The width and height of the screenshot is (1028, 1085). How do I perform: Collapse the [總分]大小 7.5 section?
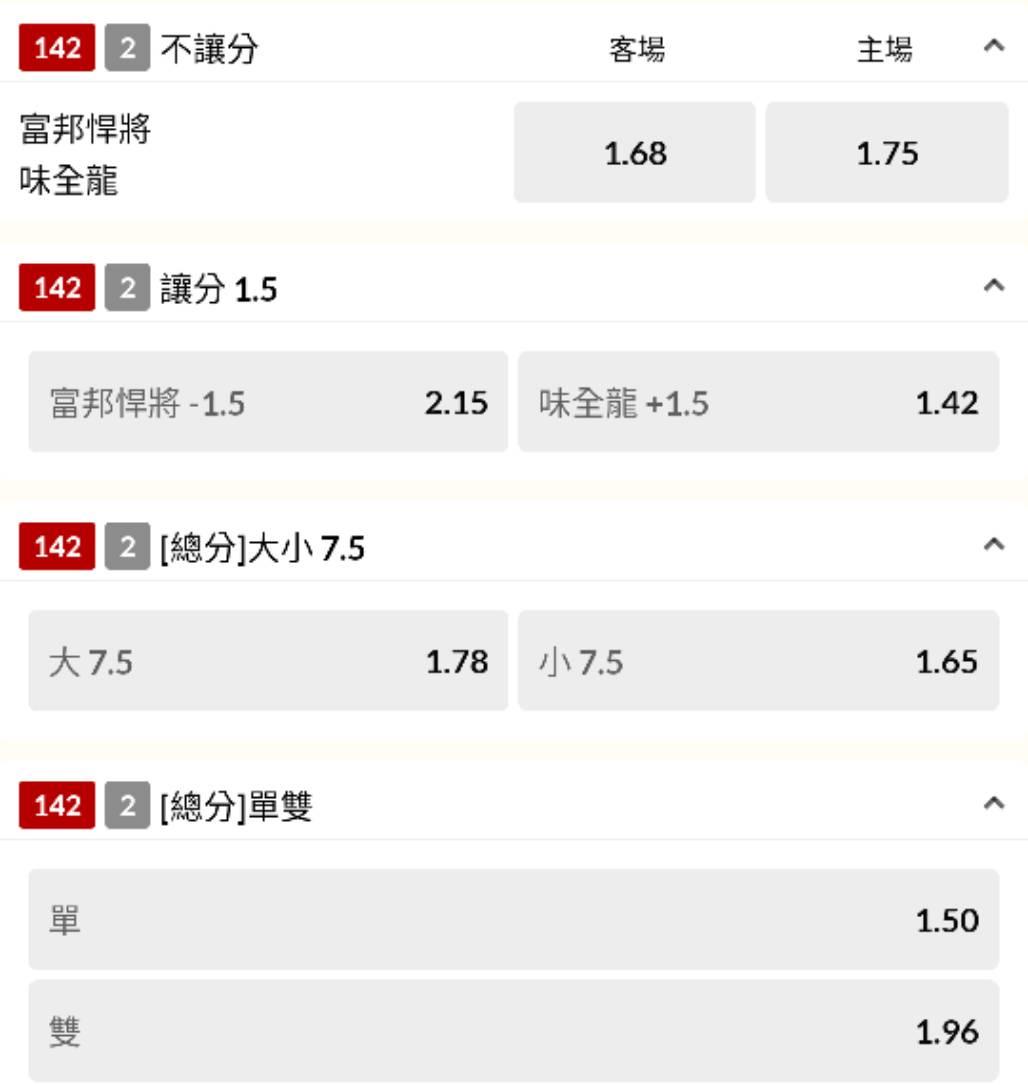click(993, 545)
